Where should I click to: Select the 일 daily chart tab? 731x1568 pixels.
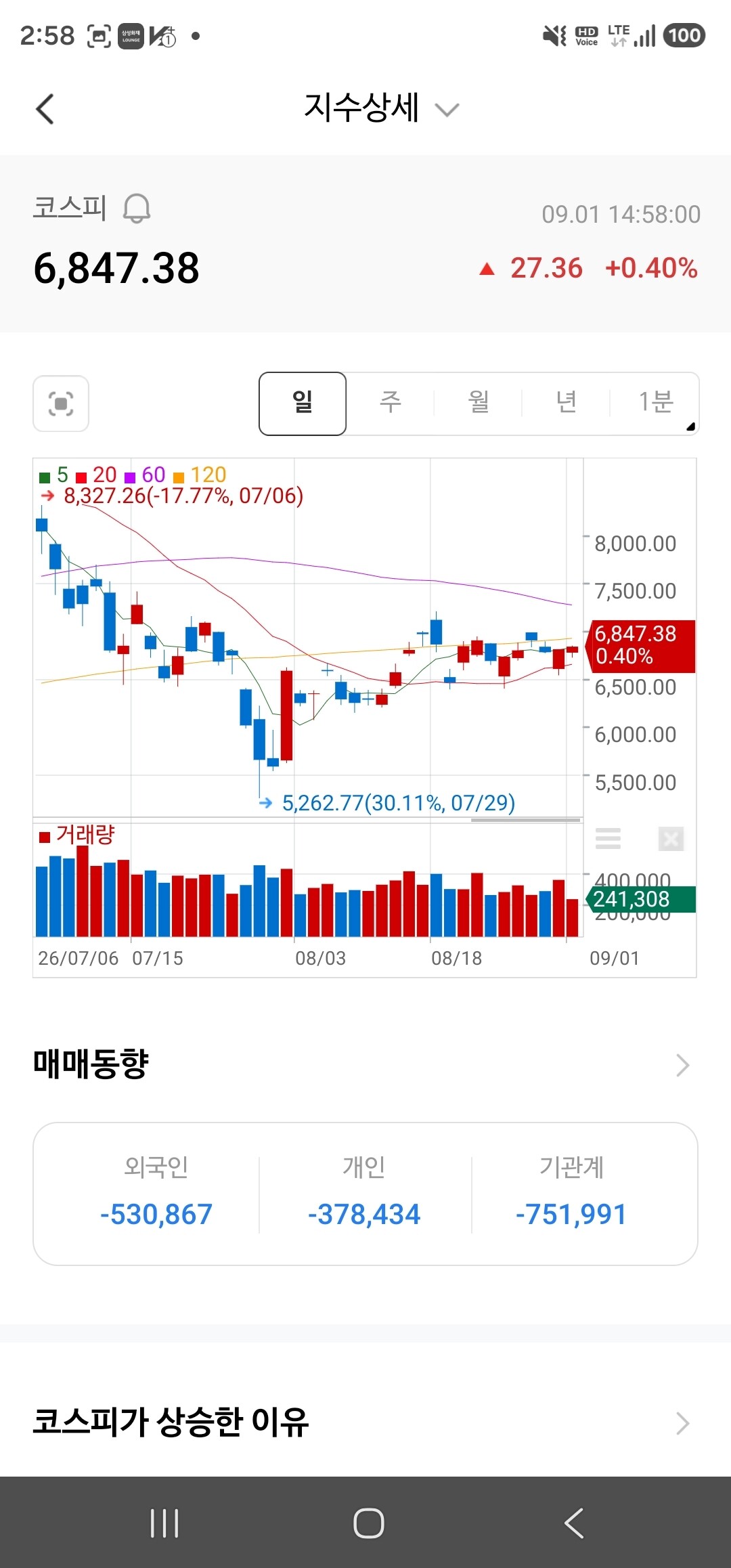click(303, 404)
